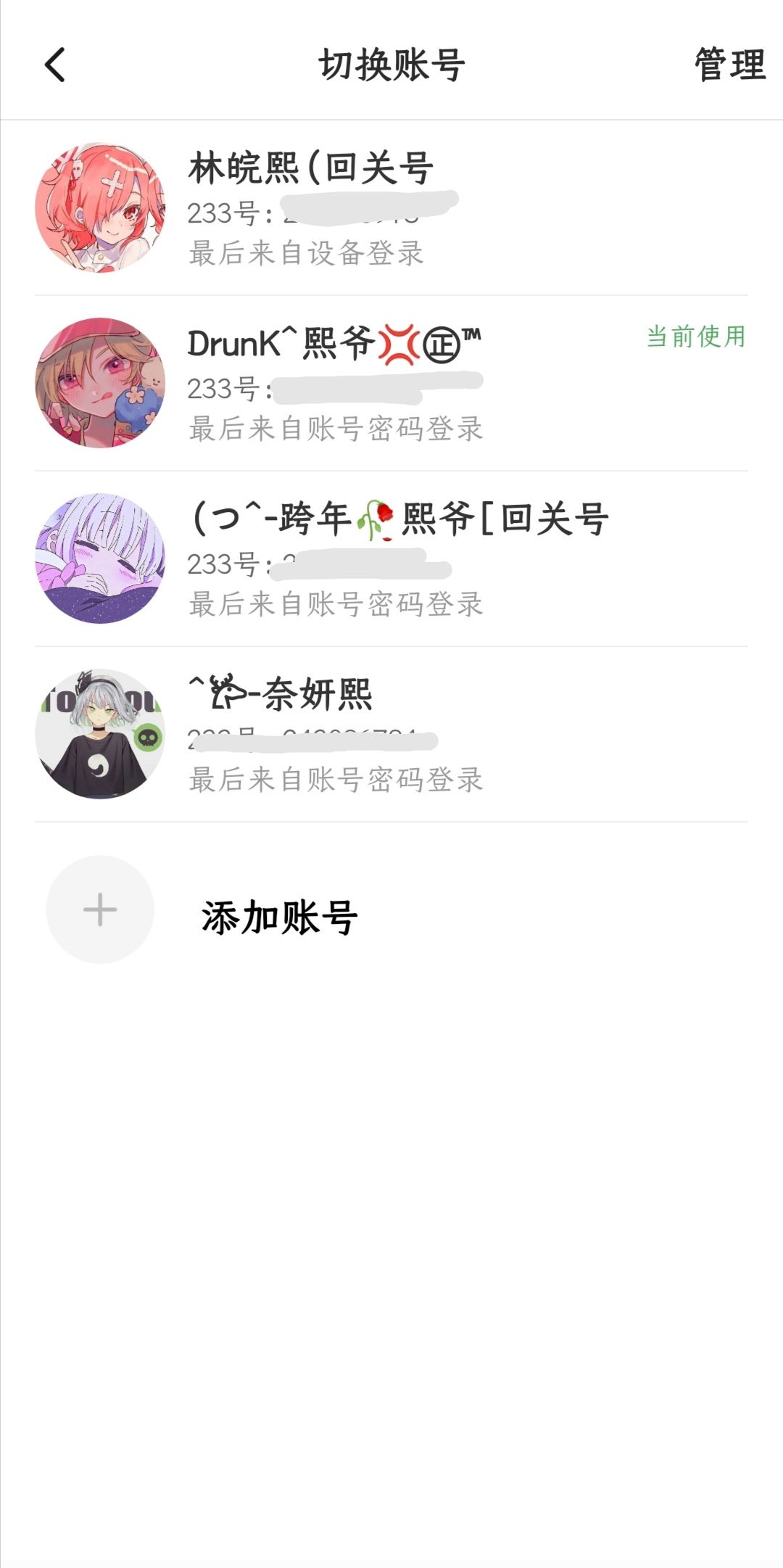
Task: Open 管理 to manage accounts
Action: pyautogui.click(x=729, y=65)
